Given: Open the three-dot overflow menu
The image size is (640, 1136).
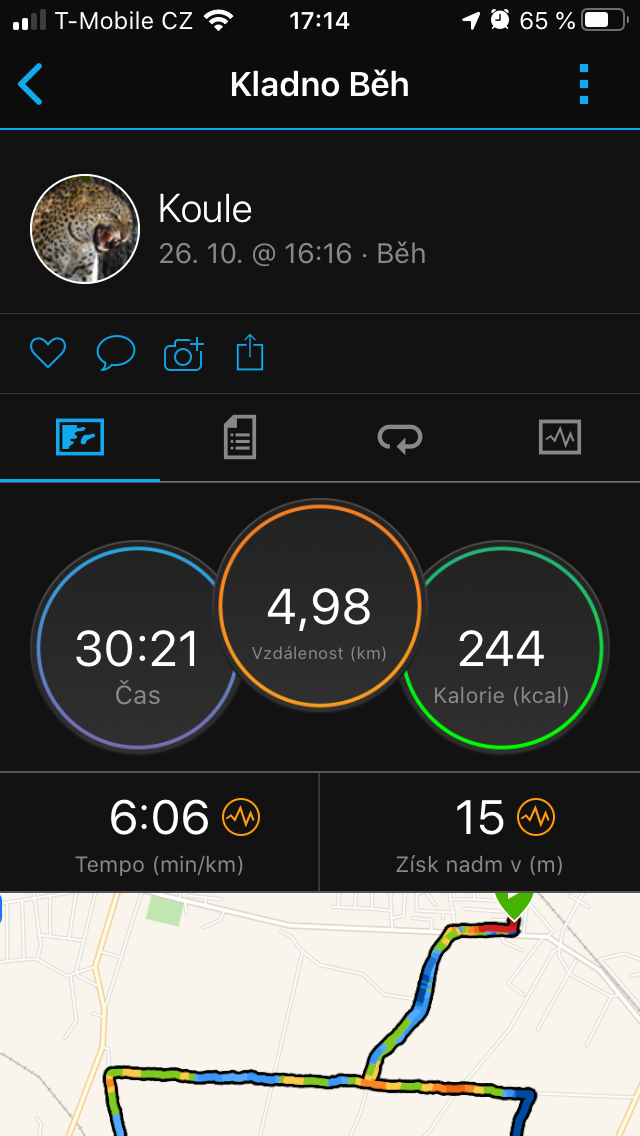Looking at the screenshot, I should (x=584, y=84).
